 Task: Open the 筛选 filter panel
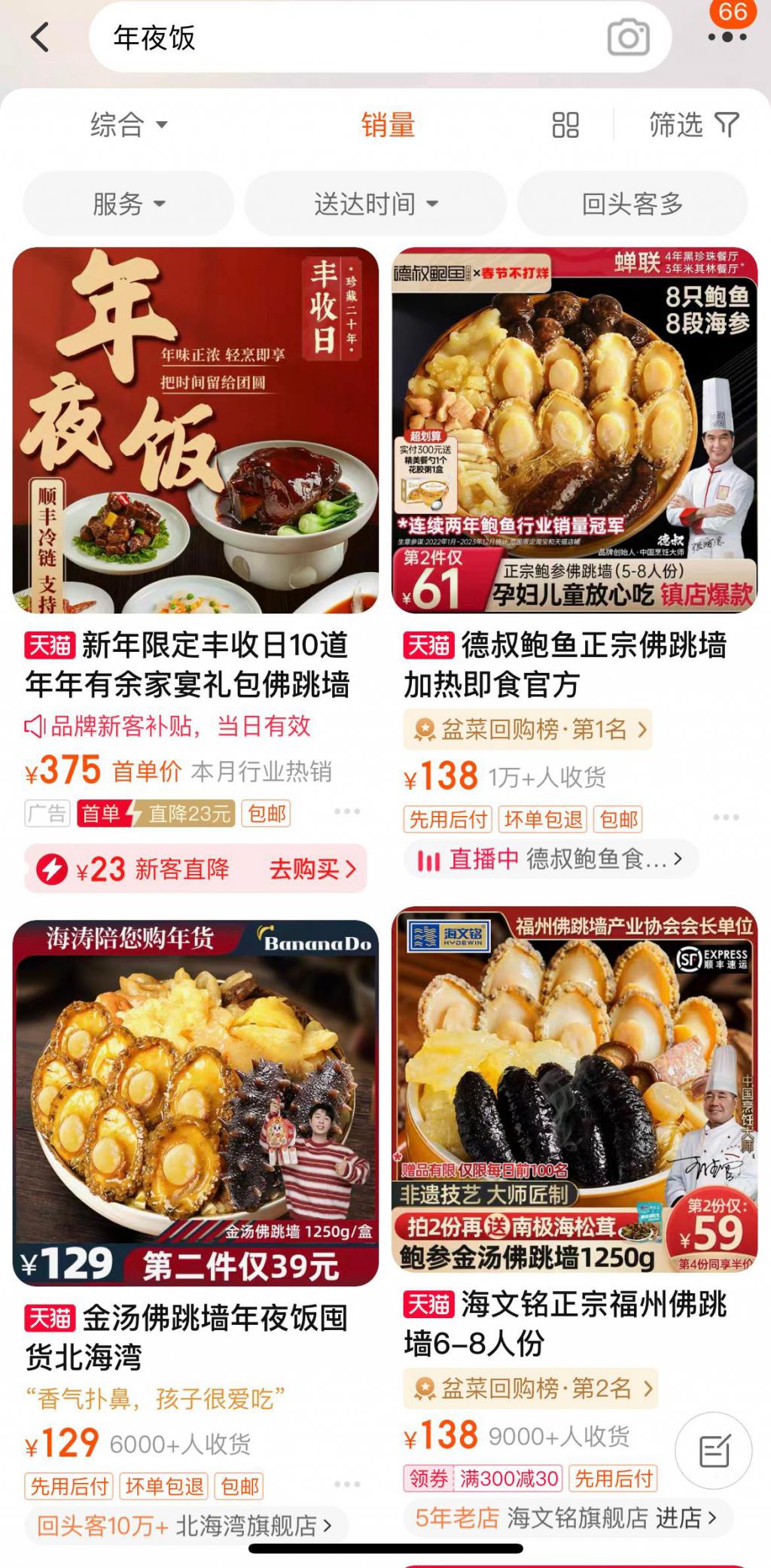coord(694,125)
